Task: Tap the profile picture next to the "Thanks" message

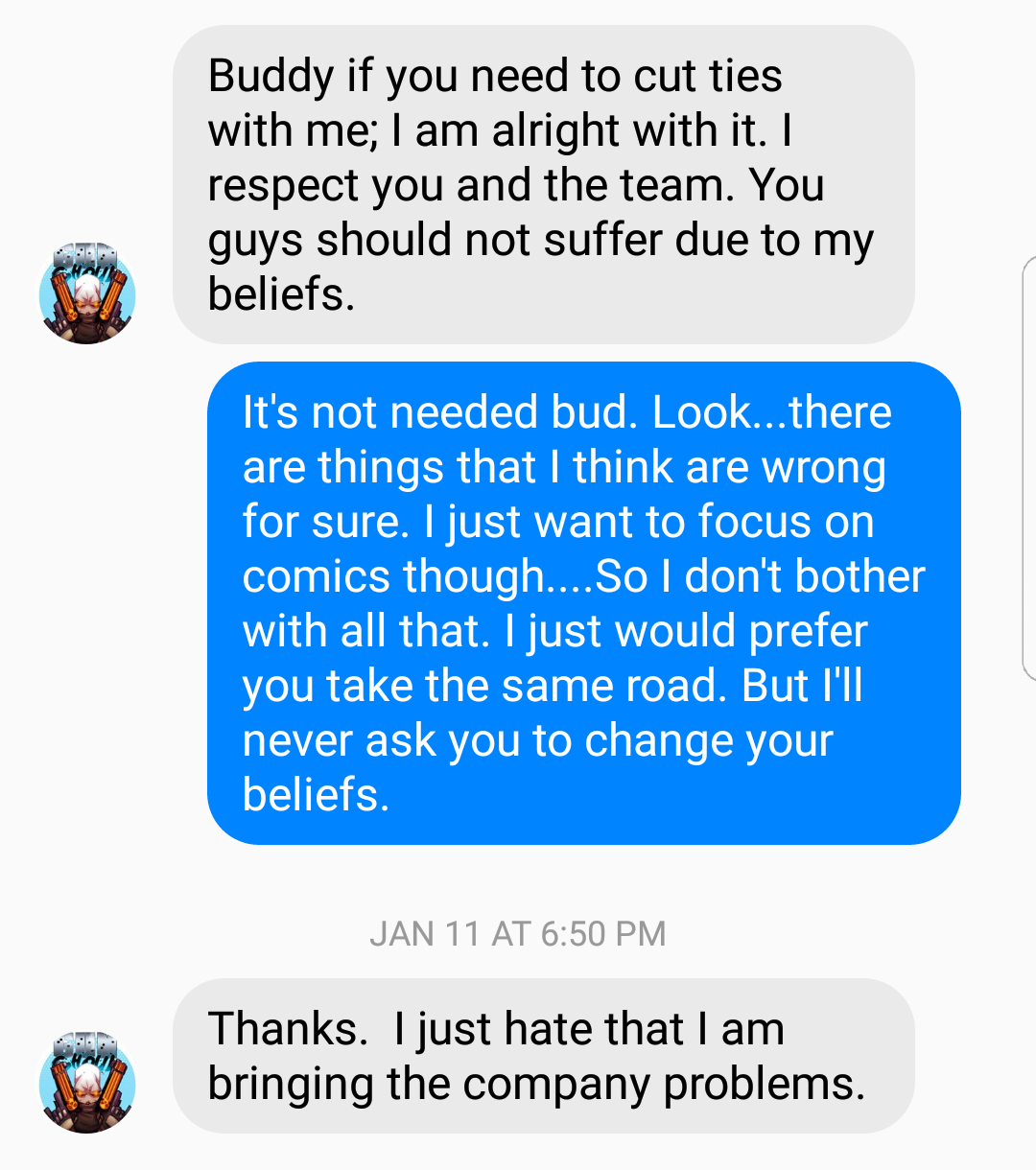Action: coord(87,1084)
